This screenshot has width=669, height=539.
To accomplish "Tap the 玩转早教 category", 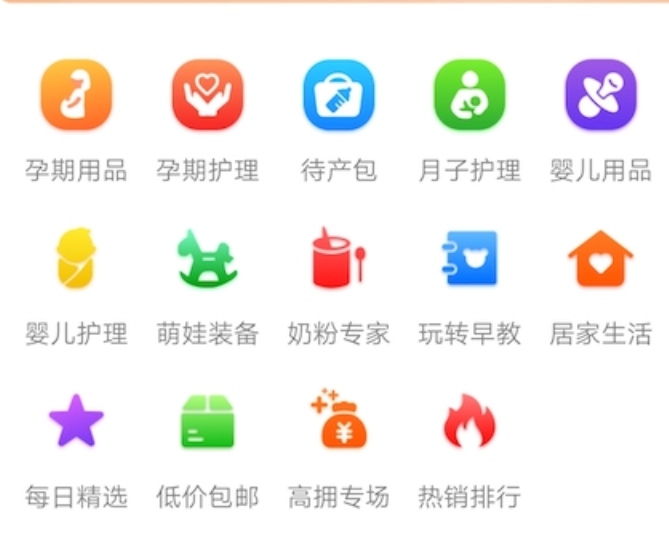I will (469, 259).
